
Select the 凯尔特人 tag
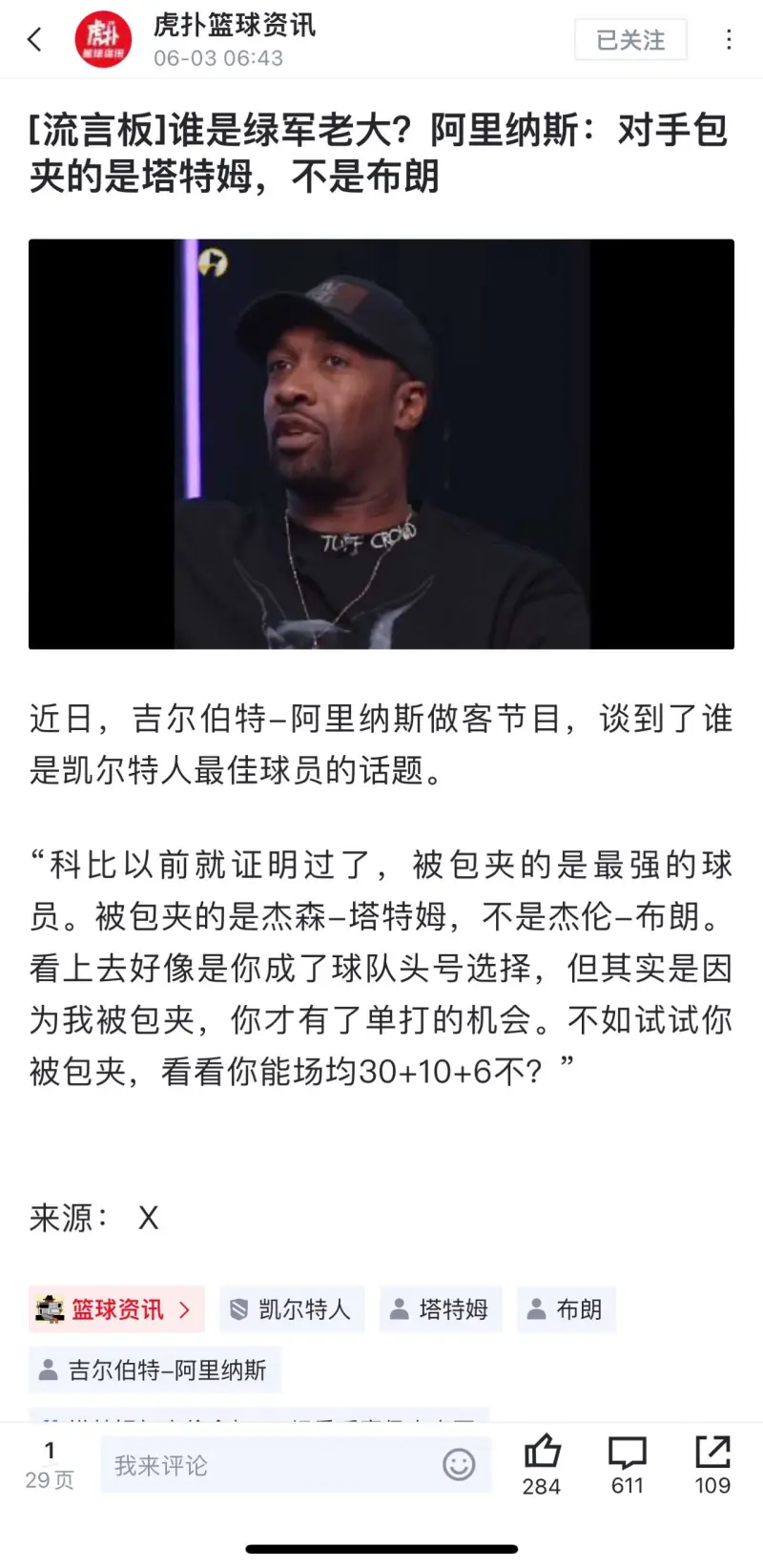[292, 1309]
